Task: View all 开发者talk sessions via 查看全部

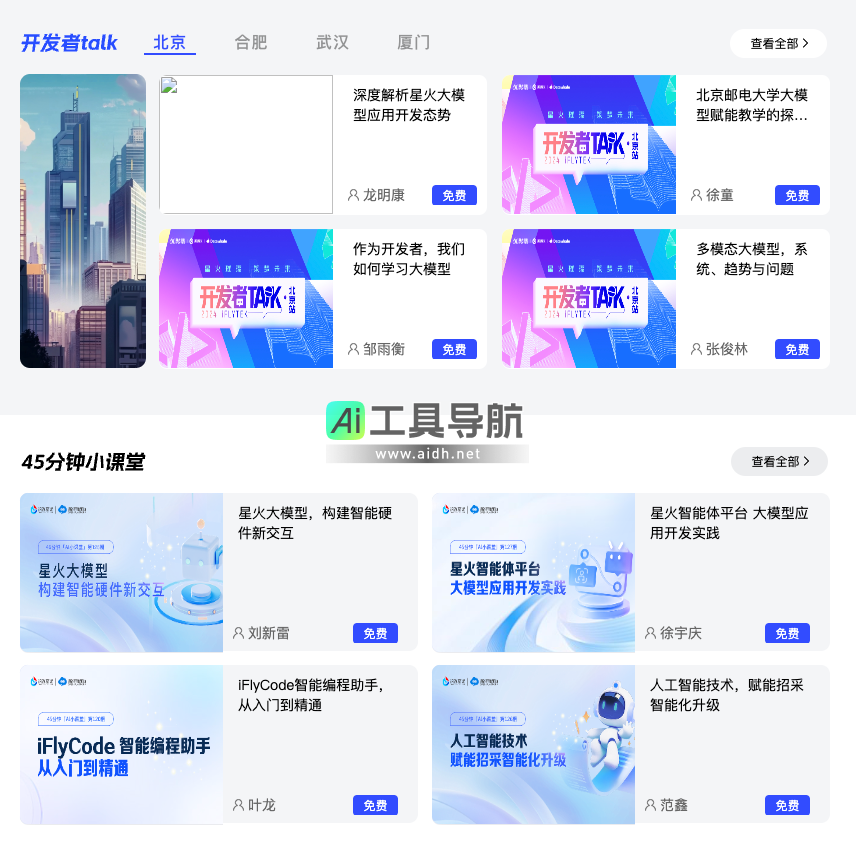Action: pos(778,44)
